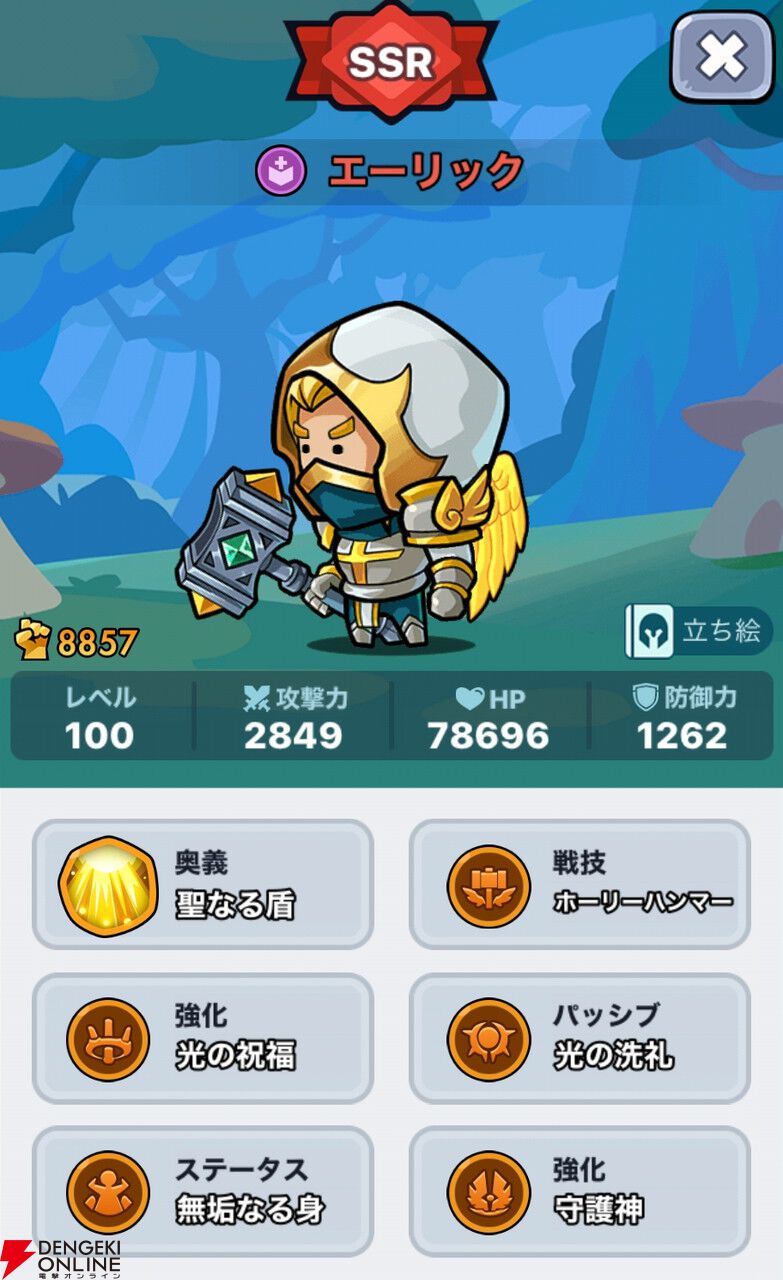Screen dimensions: 783x1280
Task: Show the パッシブ skill 光の洗礼
Action: point(580,1038)
